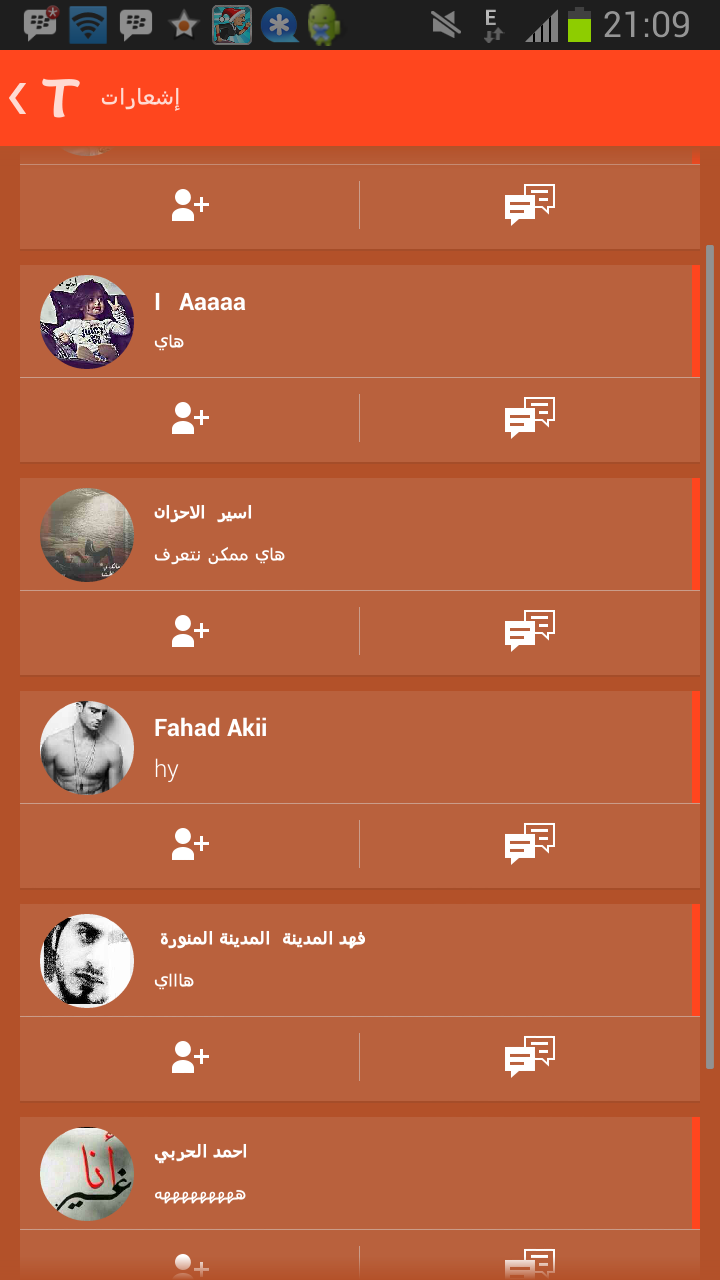Reply to اسير الاحزان's message

coord(530,631)
